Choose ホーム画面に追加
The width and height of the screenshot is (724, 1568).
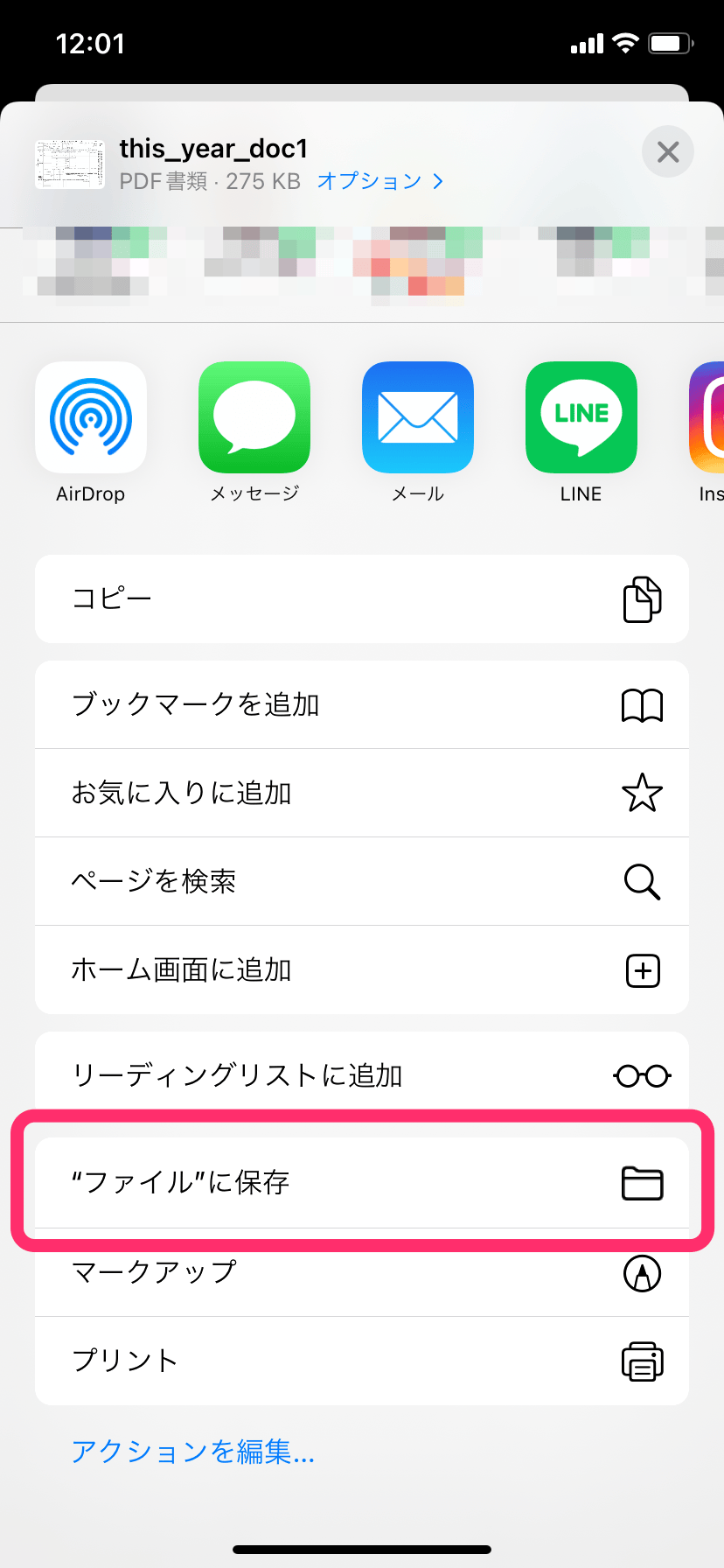pyautogui.click(x=362, y=970)
